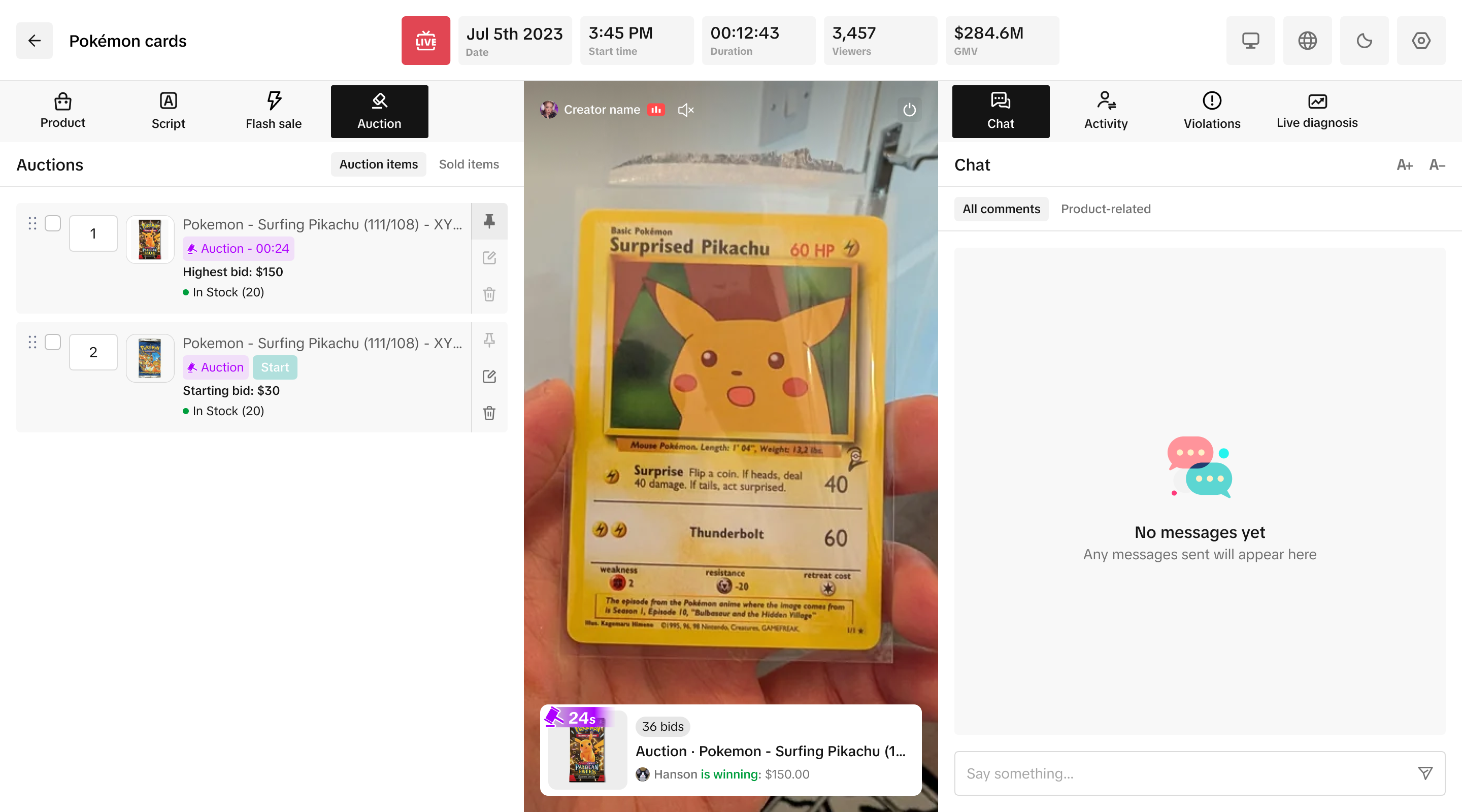This screenshot has height=812, width=1462.
Task: Filter chat to Product-related comments
Action: pos(1106,209)
